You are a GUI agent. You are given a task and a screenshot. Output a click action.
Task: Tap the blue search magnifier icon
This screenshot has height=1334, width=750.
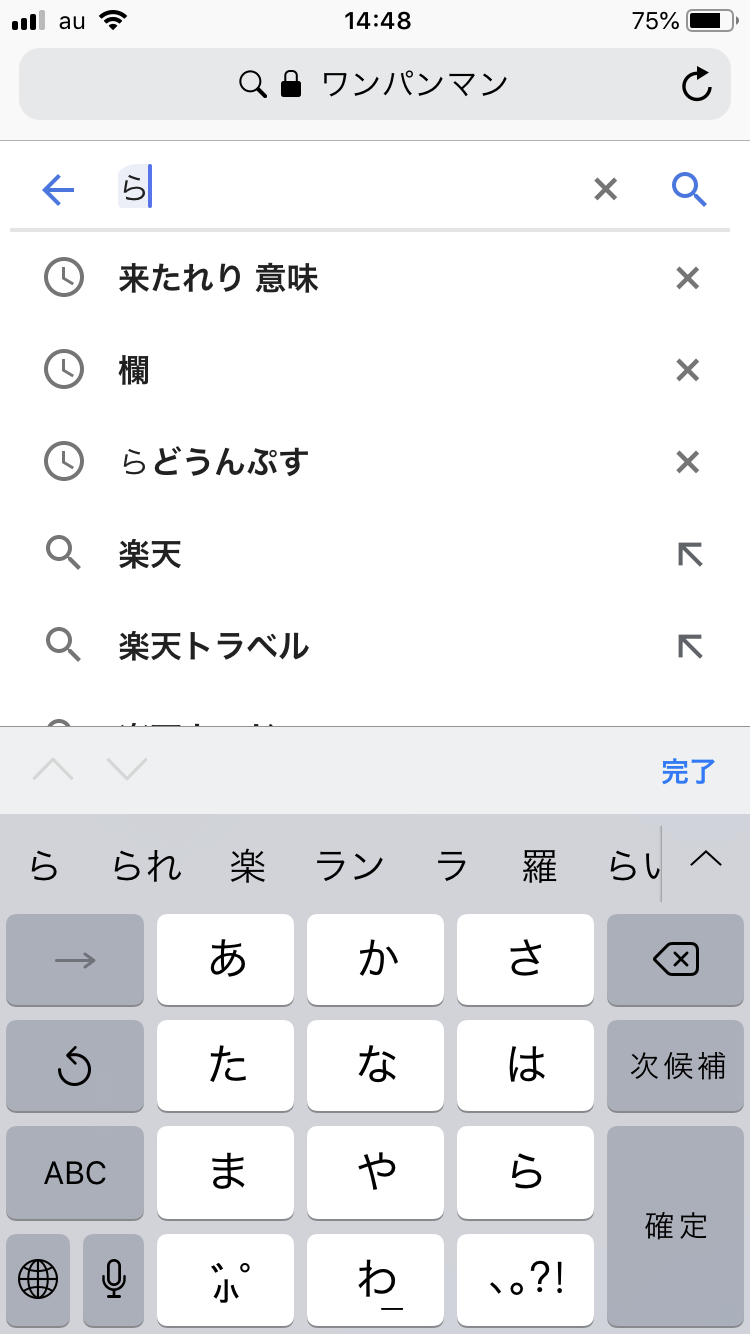(x=689, y=189)
